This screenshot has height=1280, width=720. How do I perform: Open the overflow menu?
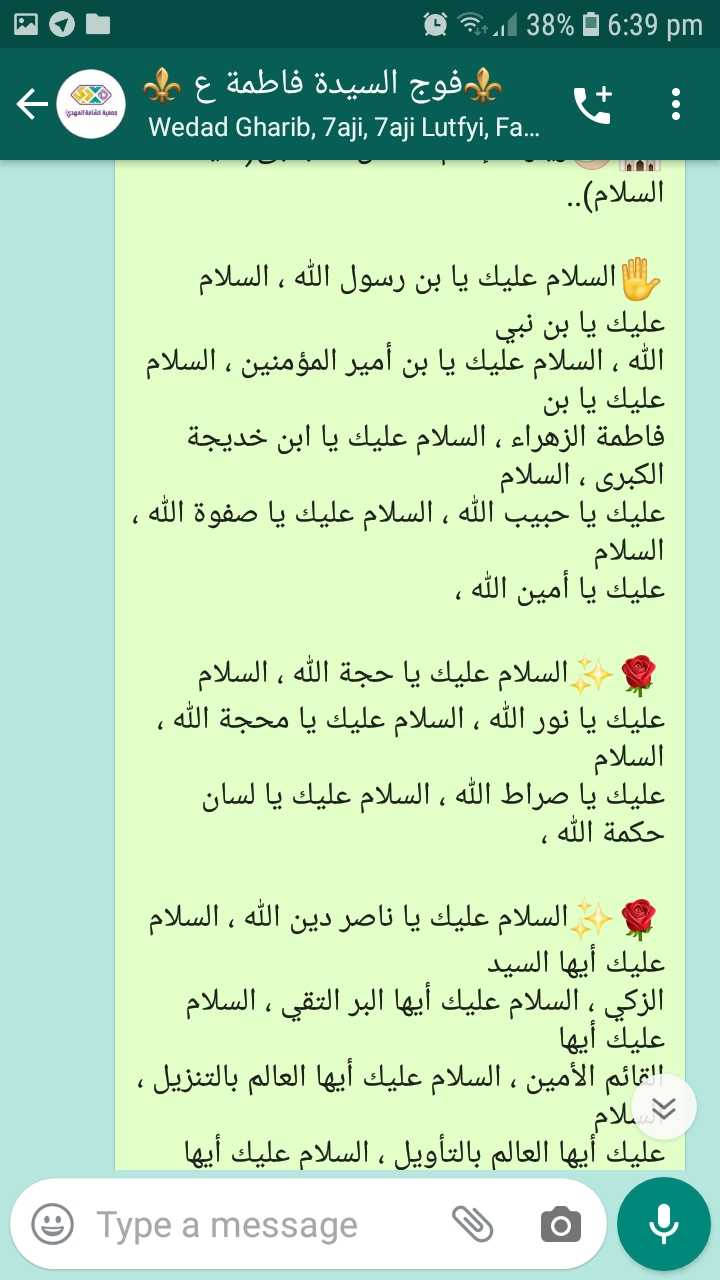click(x=677, y=104)
